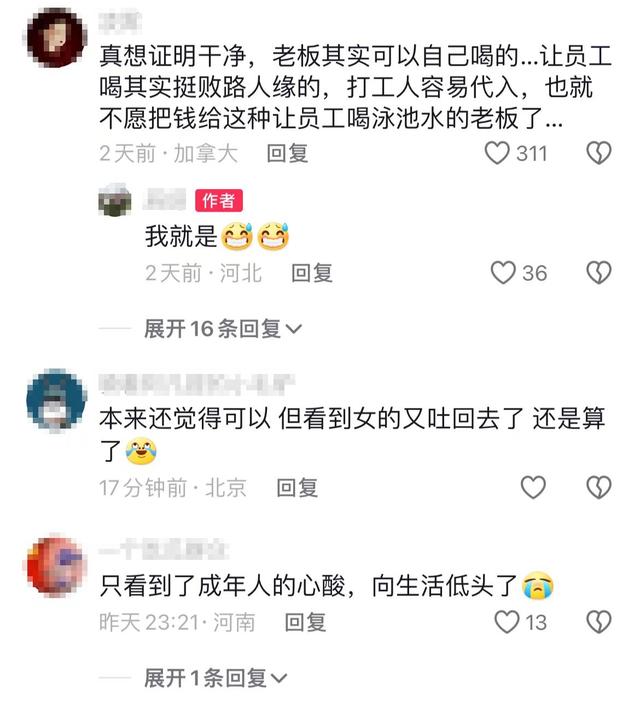Screen dimensions: 640x708
Task: Reply to the 河南 comment
Action: pos(305,622)
